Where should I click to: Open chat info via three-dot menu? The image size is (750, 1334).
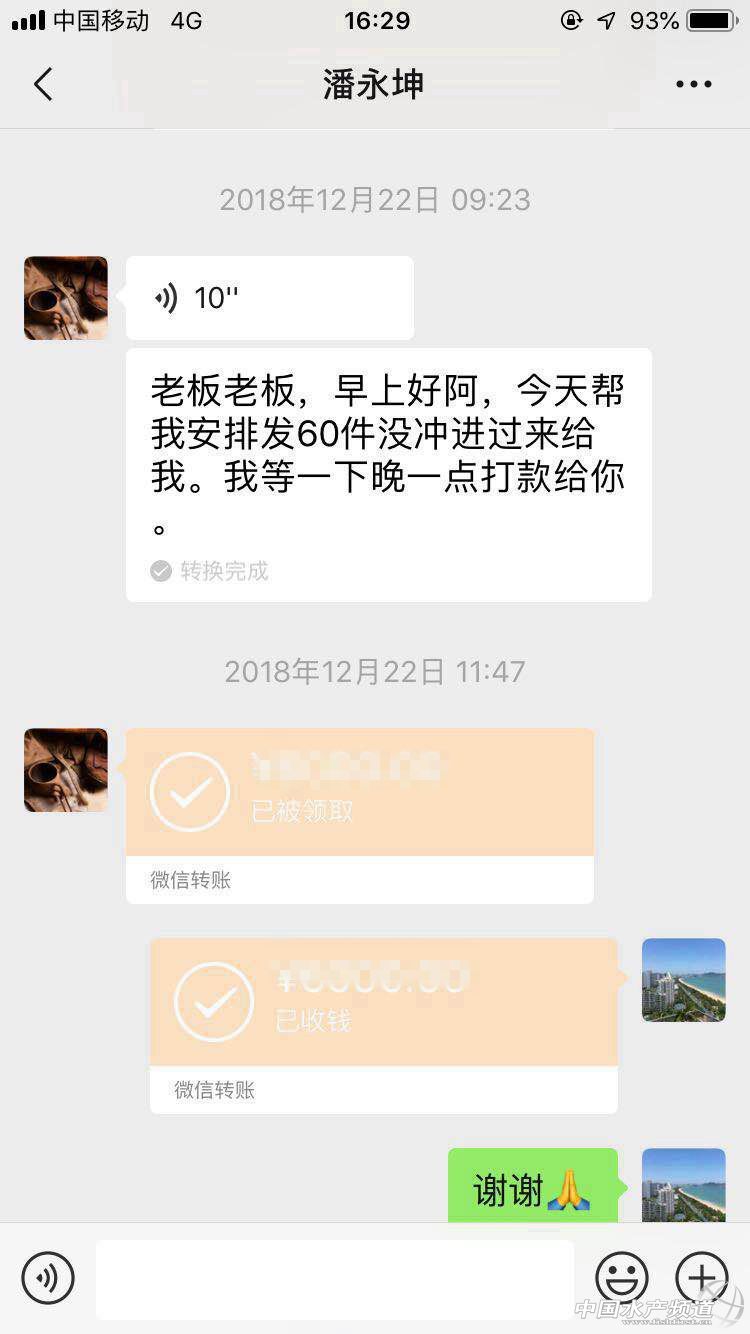coord(693,85)
